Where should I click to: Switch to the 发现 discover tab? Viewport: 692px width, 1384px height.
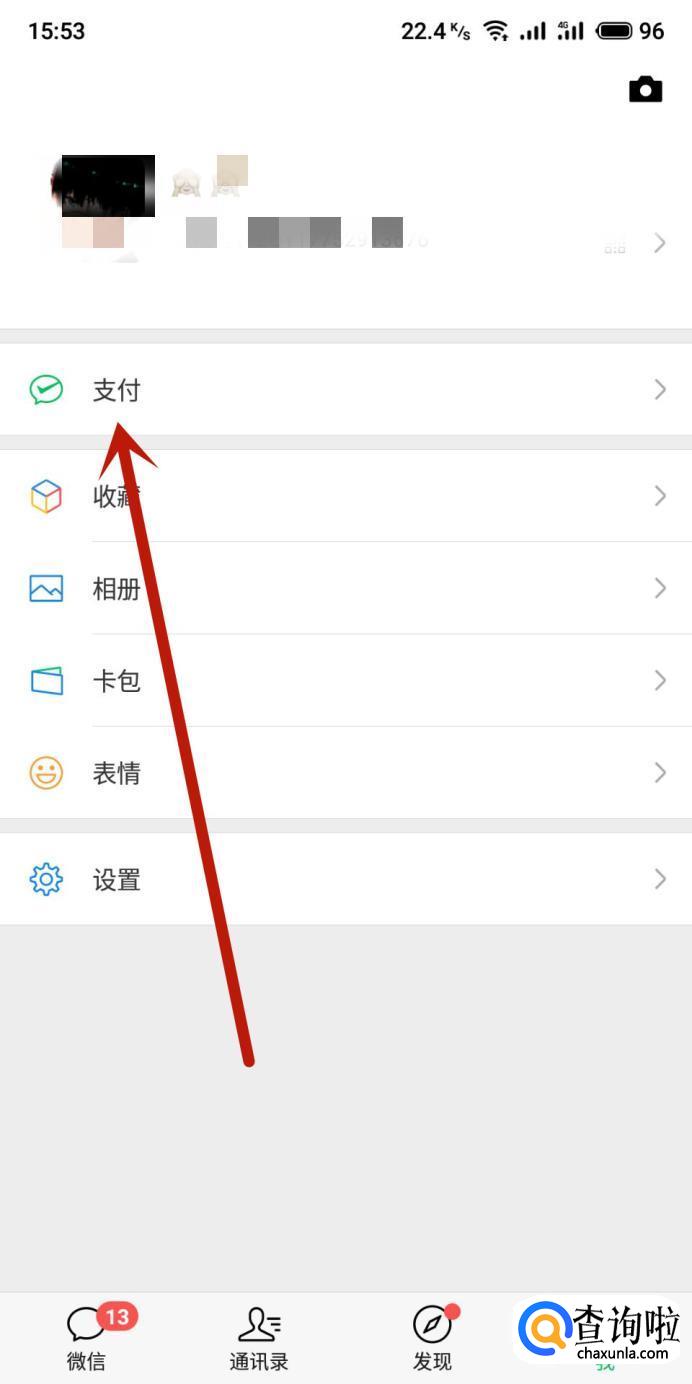(x=433, y=1338)
